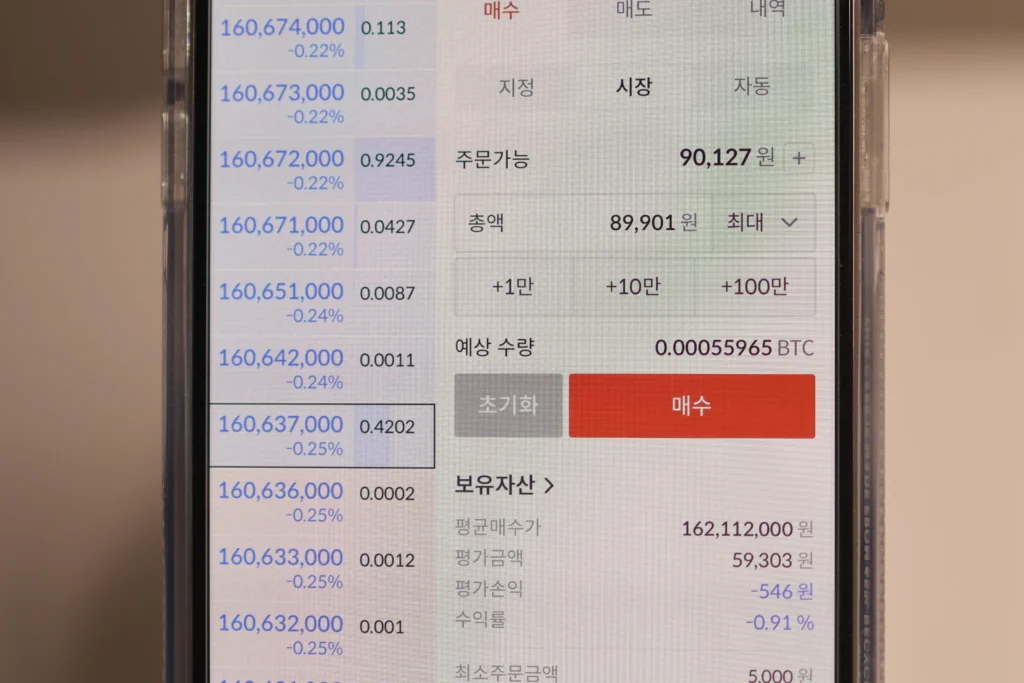
Task: Switch to the 매수 (buy) tab
Action: [502, 10]
